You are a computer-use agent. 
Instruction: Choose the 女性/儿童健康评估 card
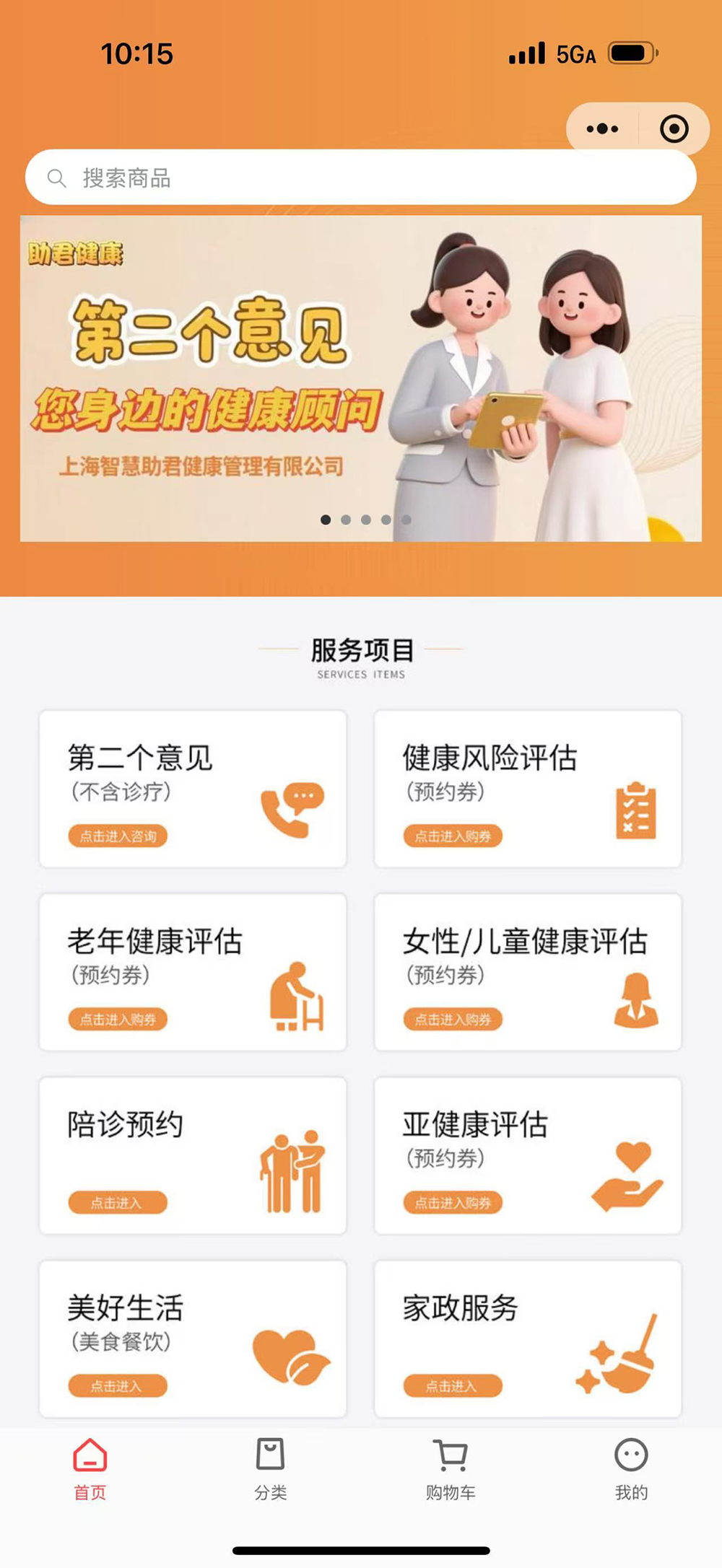[x=528, y=972]
